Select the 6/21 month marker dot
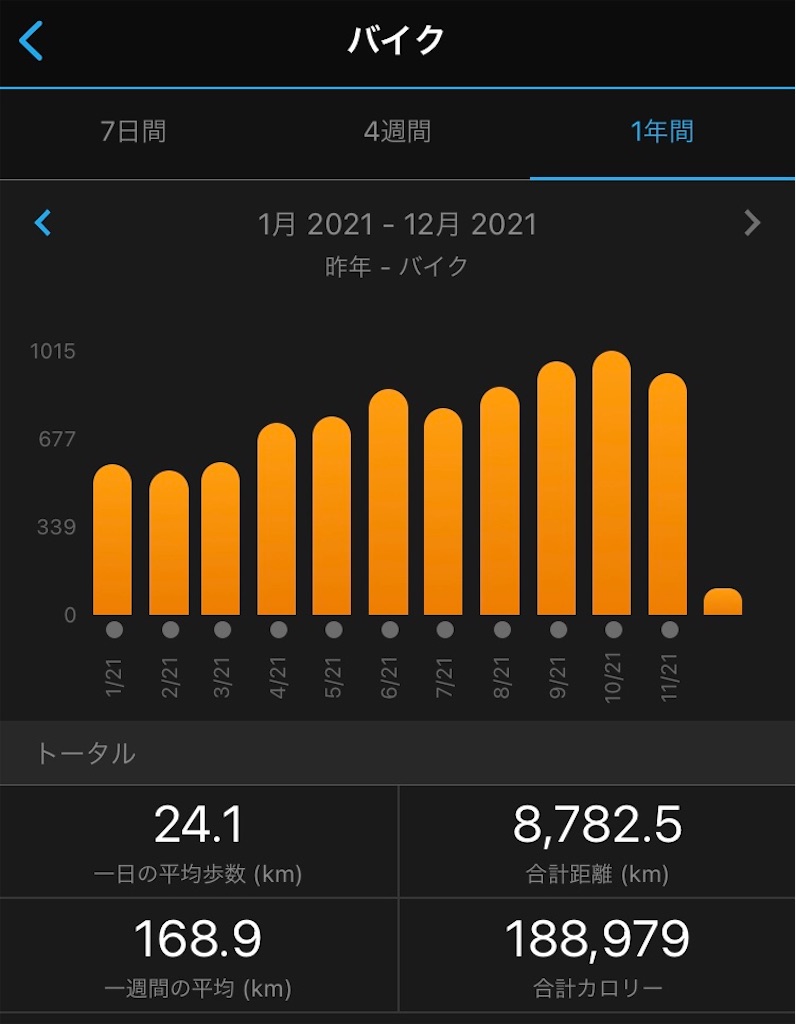796x1024 pixels. (391, 628)
